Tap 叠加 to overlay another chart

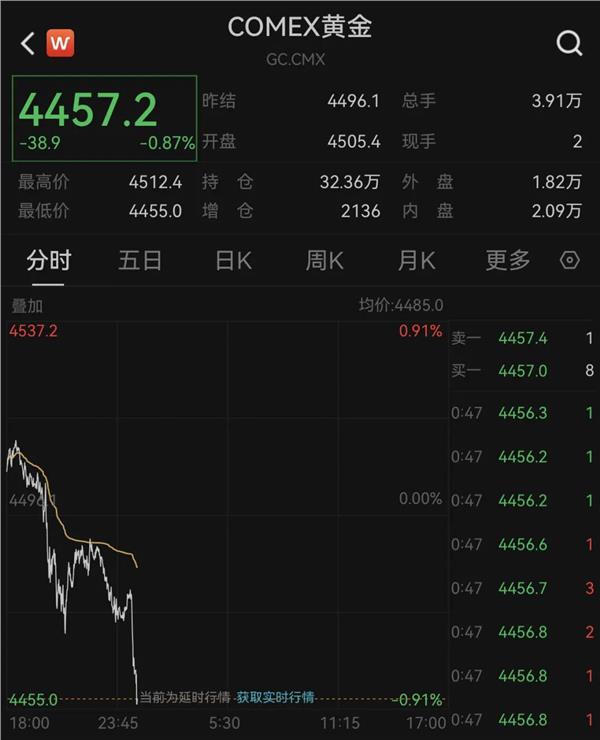[27, 306]
